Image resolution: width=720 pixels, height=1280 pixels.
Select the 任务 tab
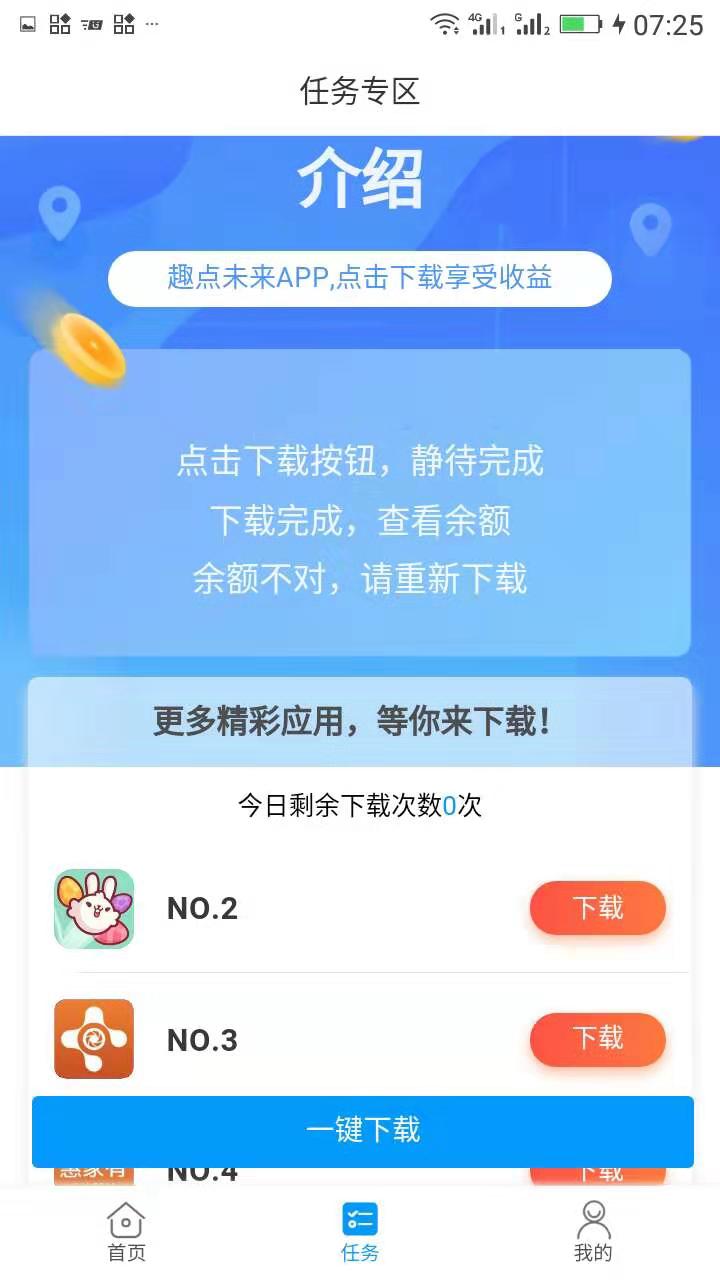(360, 1232)
